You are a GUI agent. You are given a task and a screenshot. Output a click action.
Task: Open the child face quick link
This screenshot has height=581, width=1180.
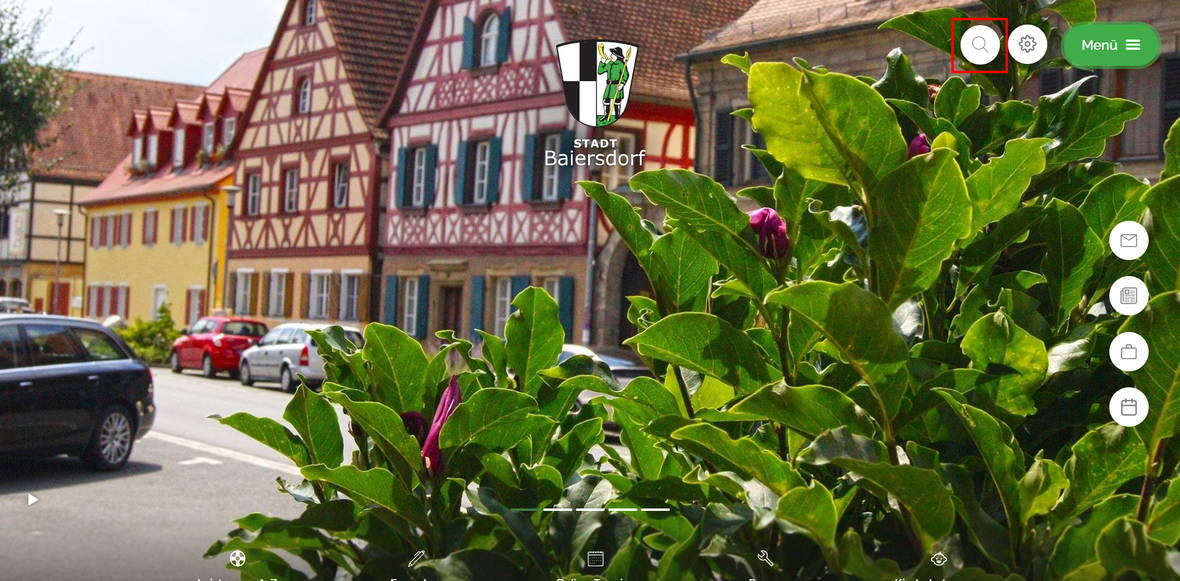[x=938, y=559]
